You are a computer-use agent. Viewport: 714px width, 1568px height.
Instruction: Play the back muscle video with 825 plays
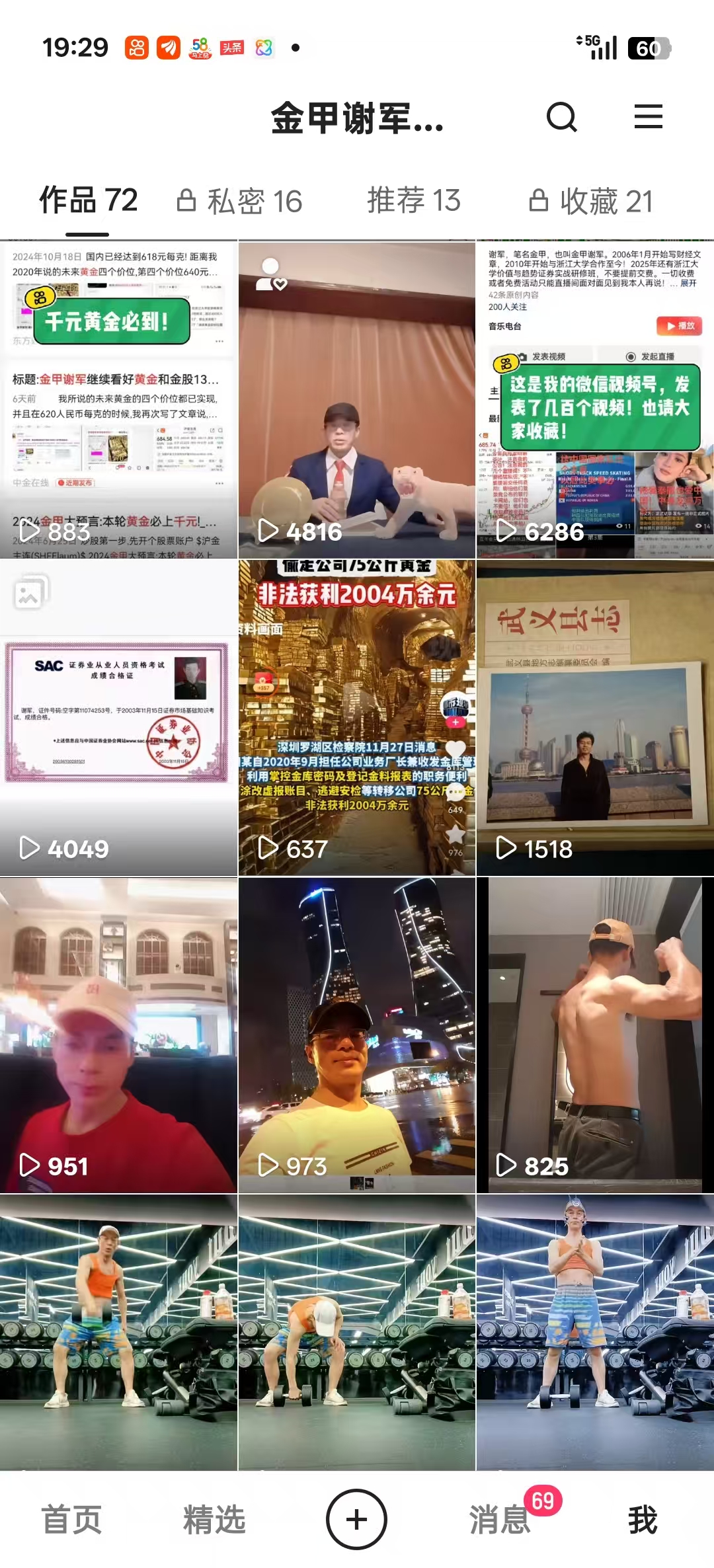point(595,1035)
